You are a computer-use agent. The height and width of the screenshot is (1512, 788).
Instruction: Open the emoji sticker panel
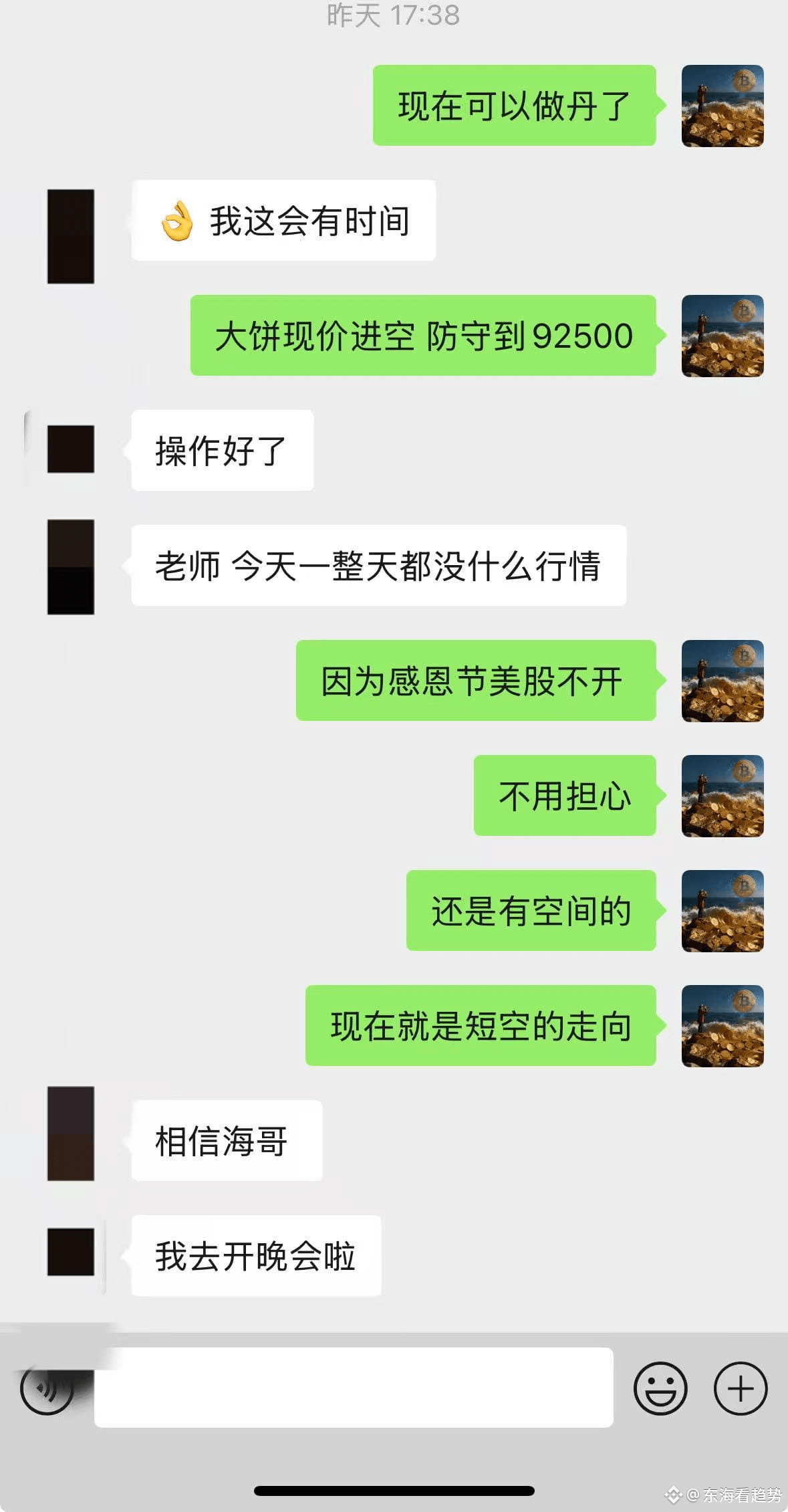point(660,1389)
